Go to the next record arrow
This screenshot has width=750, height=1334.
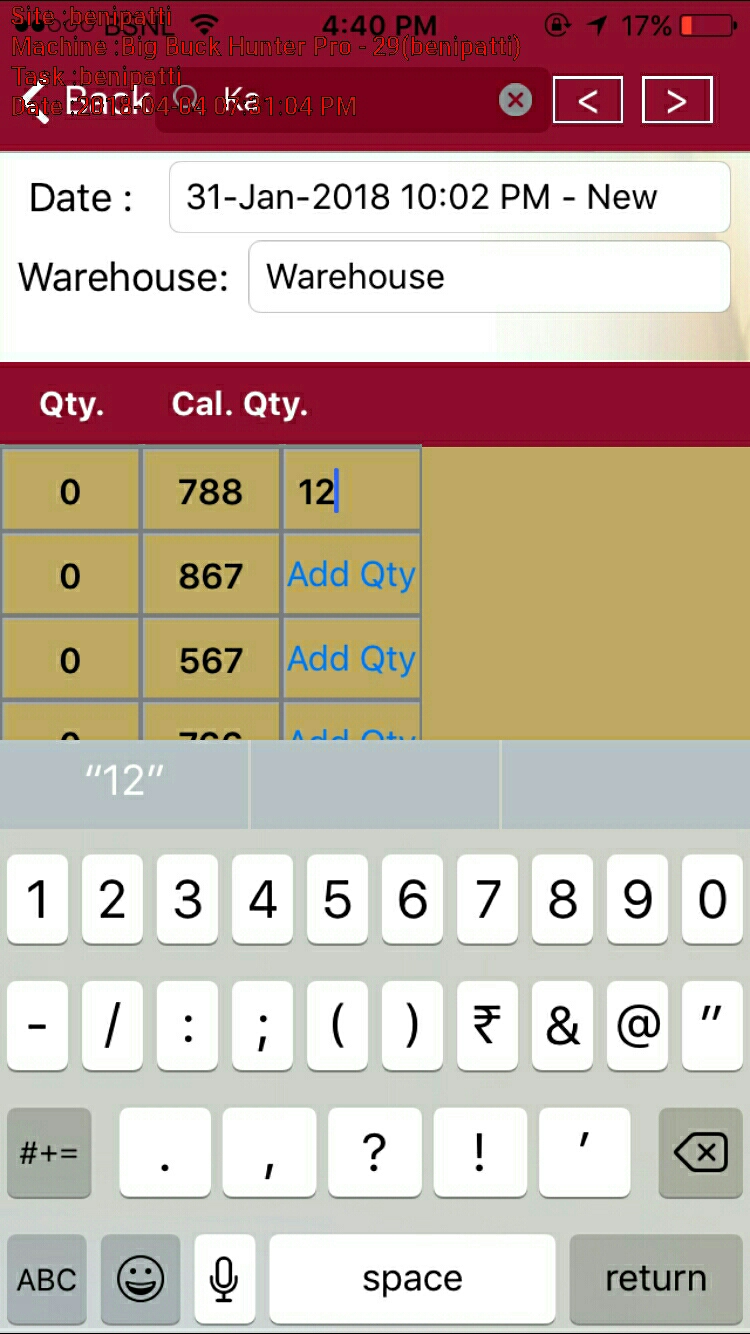point(677,100)
